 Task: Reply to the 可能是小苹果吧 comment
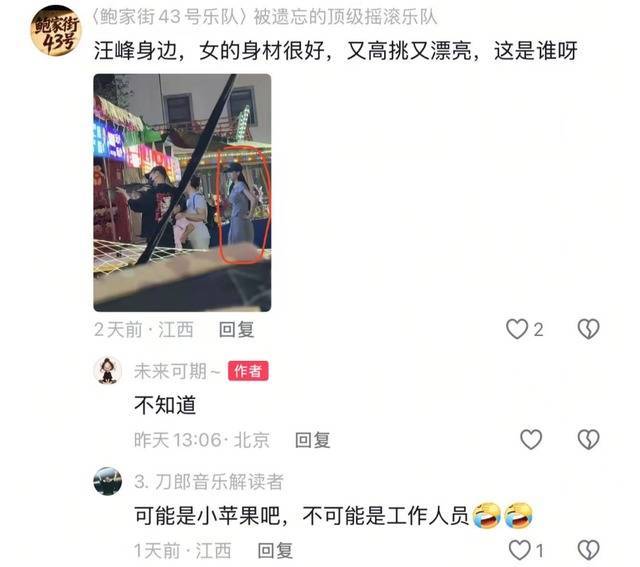[275, 550]
